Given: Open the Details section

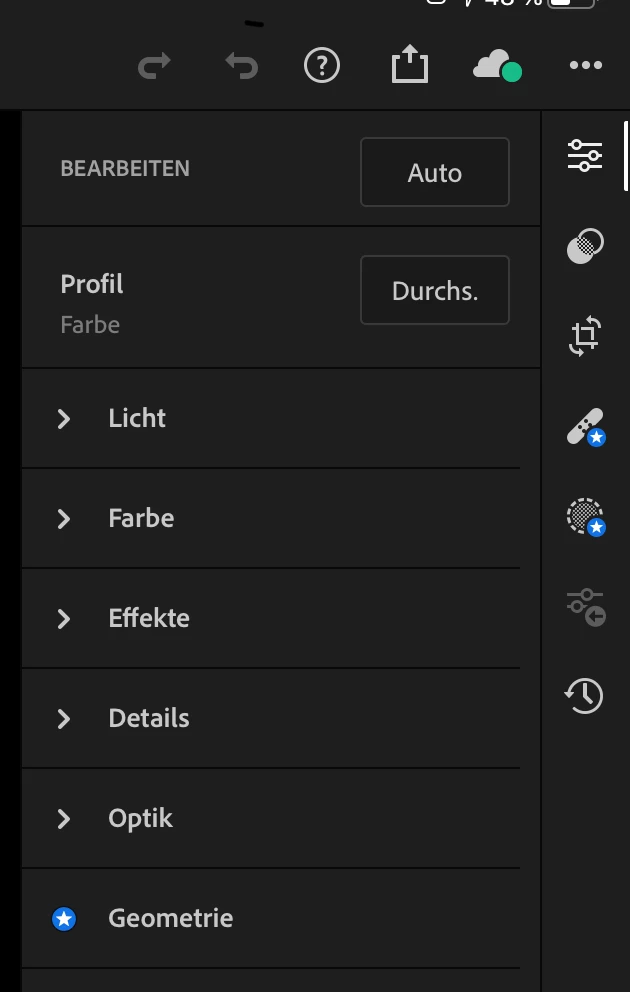Looking at the screenshot, I should (x=149, y=718).
